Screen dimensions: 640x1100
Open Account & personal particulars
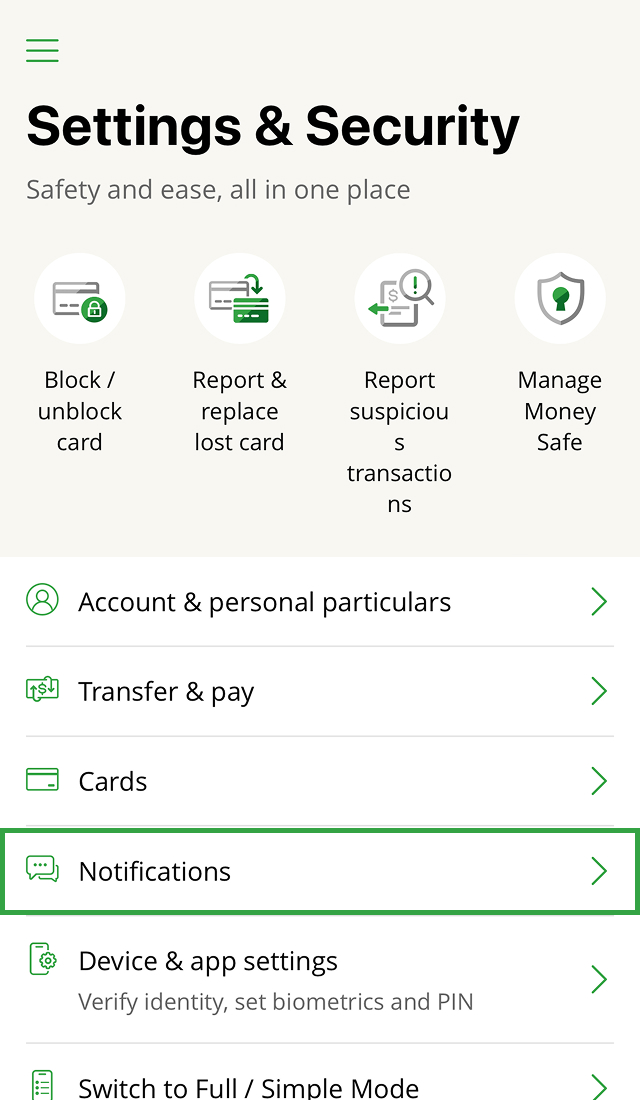(318, 602)
